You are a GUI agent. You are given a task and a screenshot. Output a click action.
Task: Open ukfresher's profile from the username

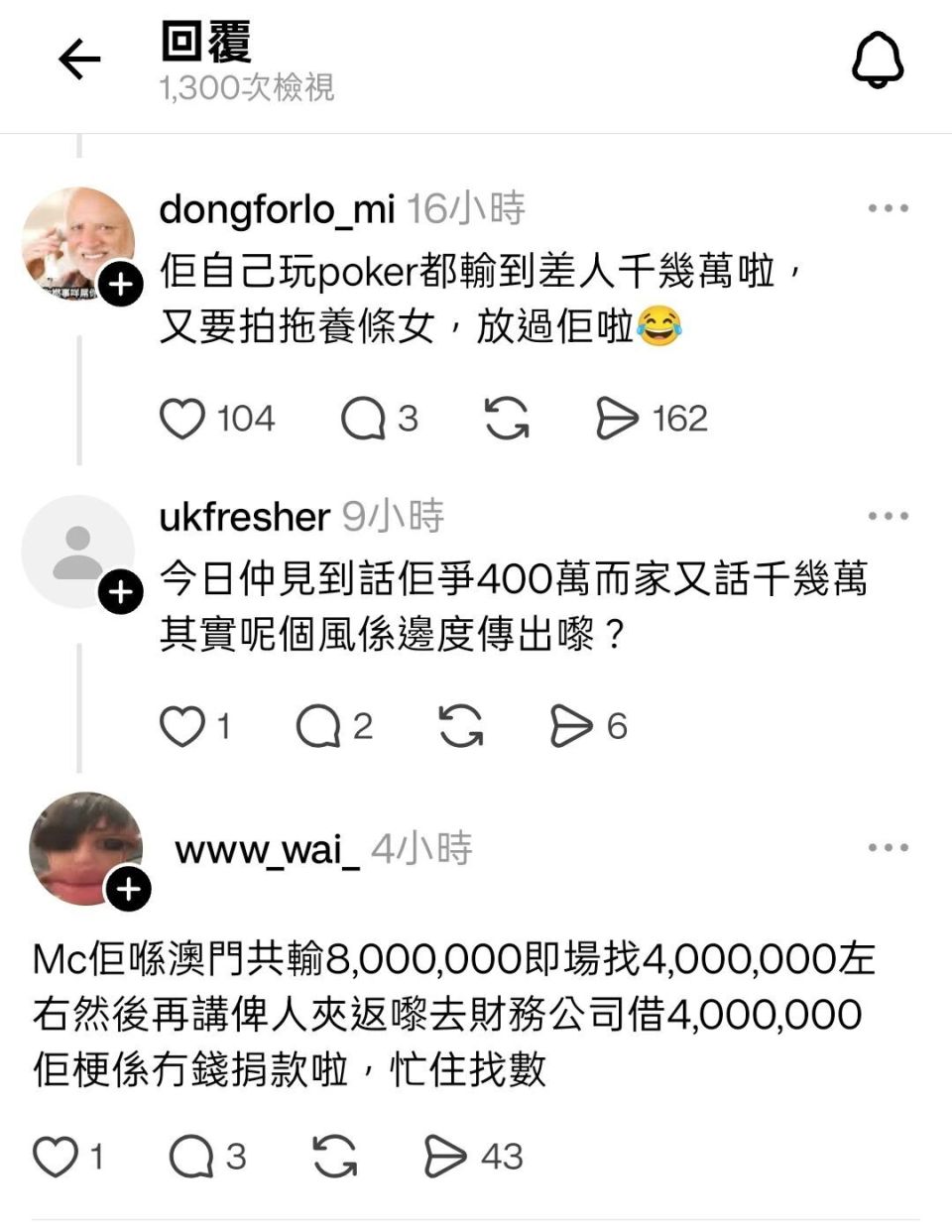[243, 517]
